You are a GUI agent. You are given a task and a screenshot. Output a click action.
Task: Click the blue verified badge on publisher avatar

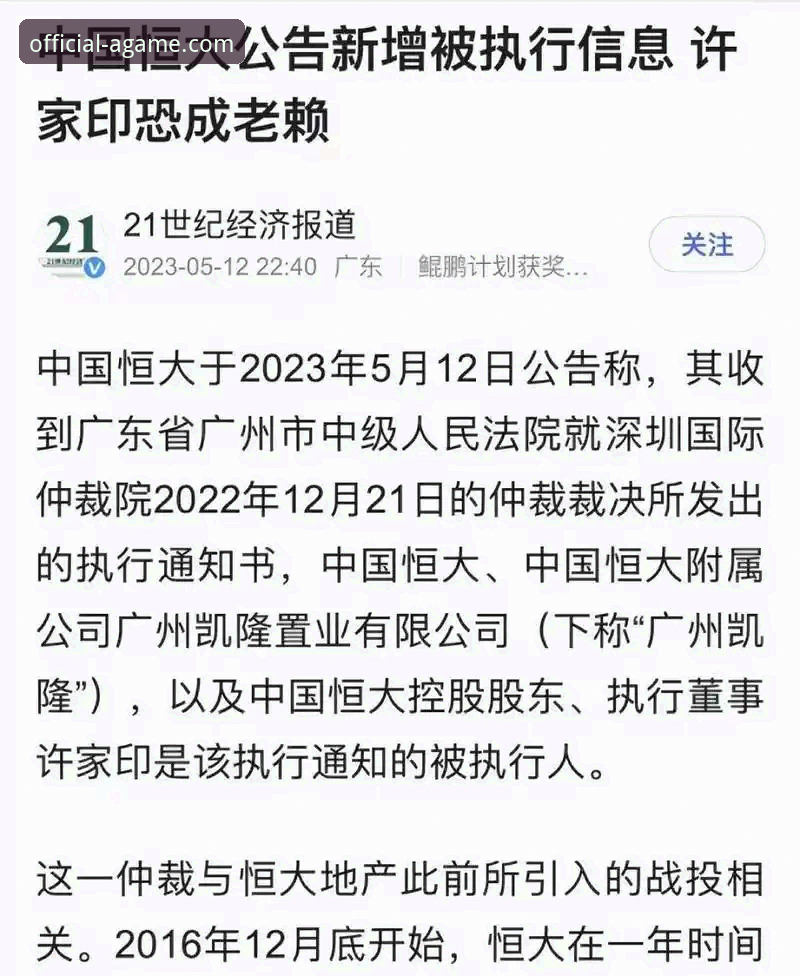pyautogui.click(x=95, y=265)
